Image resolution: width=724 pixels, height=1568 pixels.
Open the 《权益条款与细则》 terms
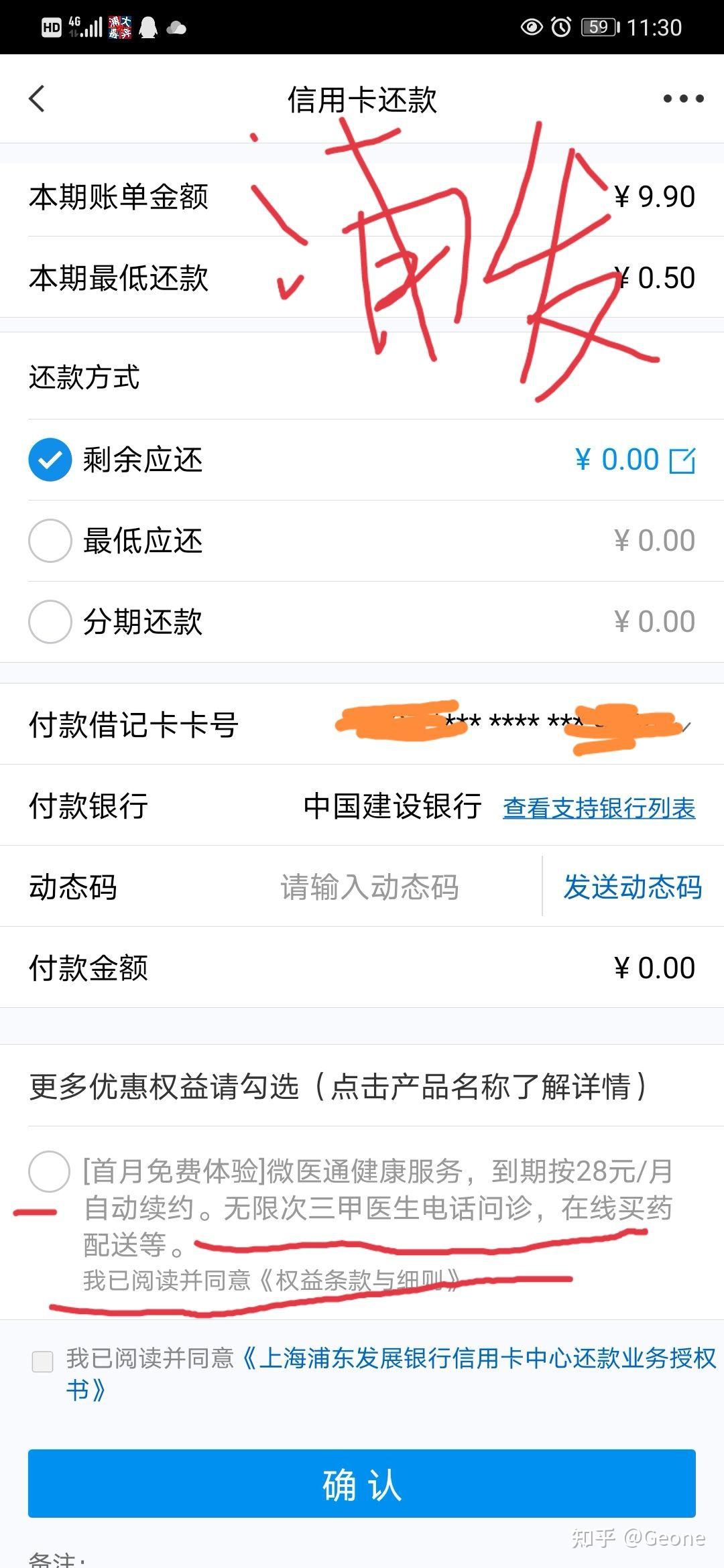click(x=360, y=1281)
